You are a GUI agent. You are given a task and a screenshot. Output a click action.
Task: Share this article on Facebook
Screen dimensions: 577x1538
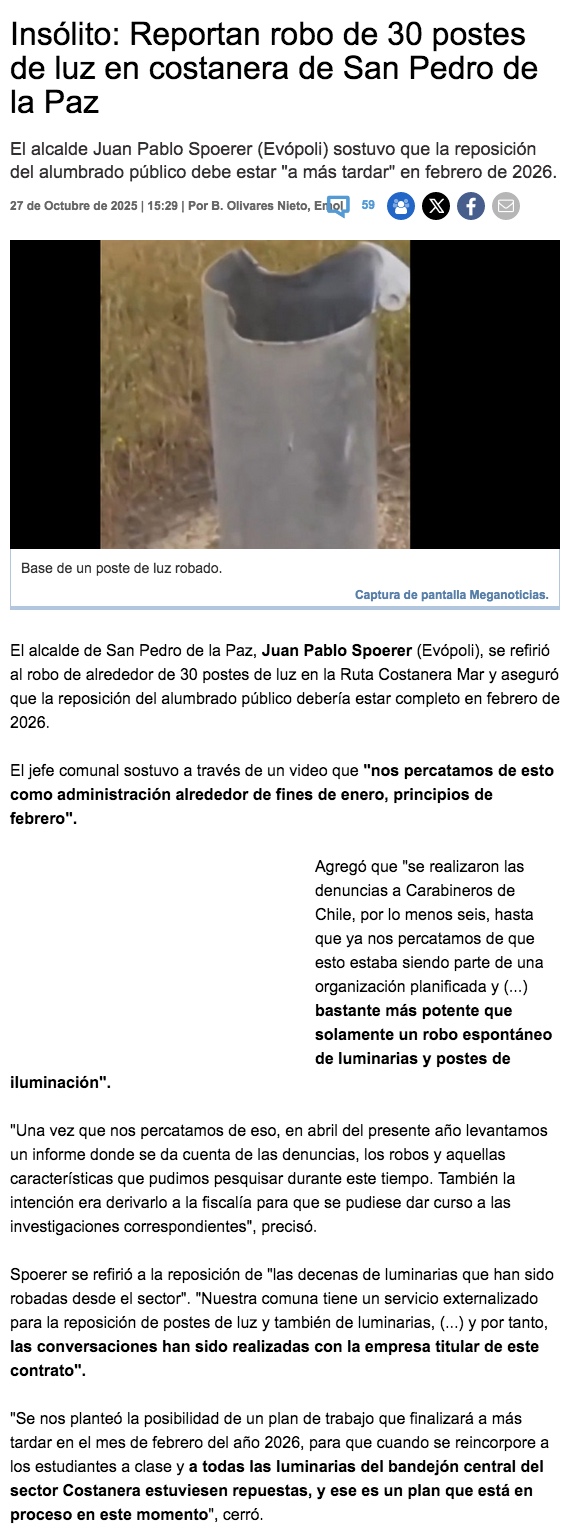click(471, 207)
